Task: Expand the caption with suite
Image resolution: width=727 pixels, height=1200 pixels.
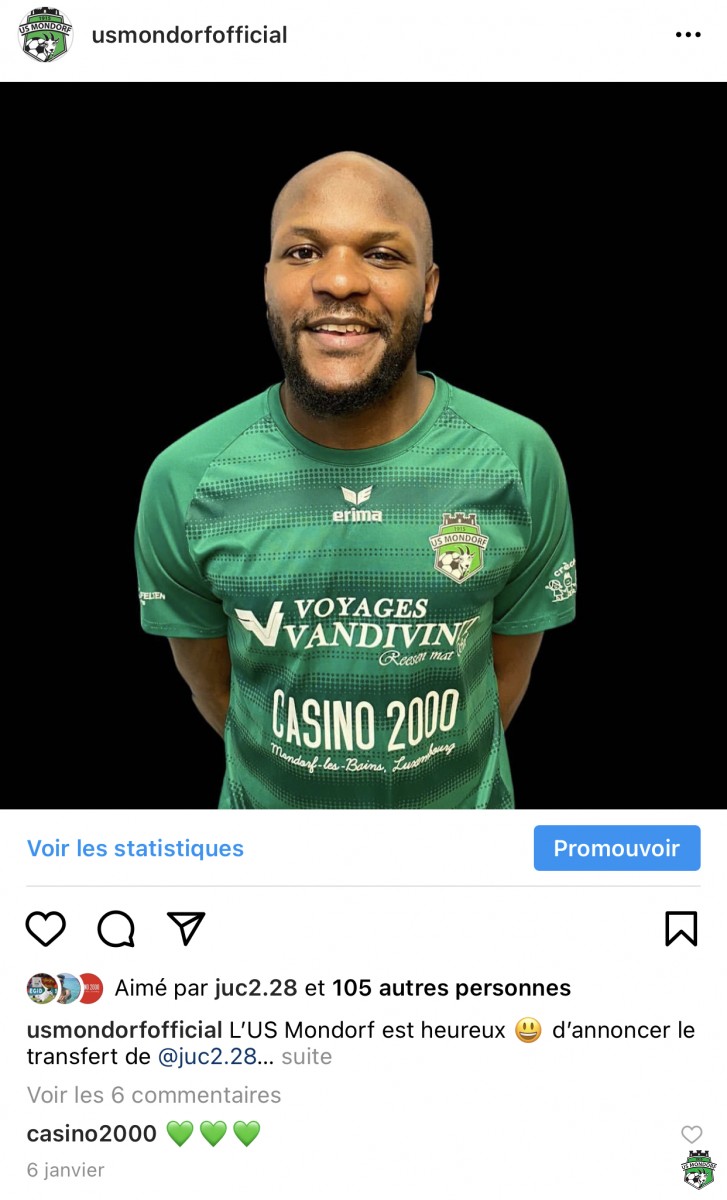Action: (x=306, y=1057)
